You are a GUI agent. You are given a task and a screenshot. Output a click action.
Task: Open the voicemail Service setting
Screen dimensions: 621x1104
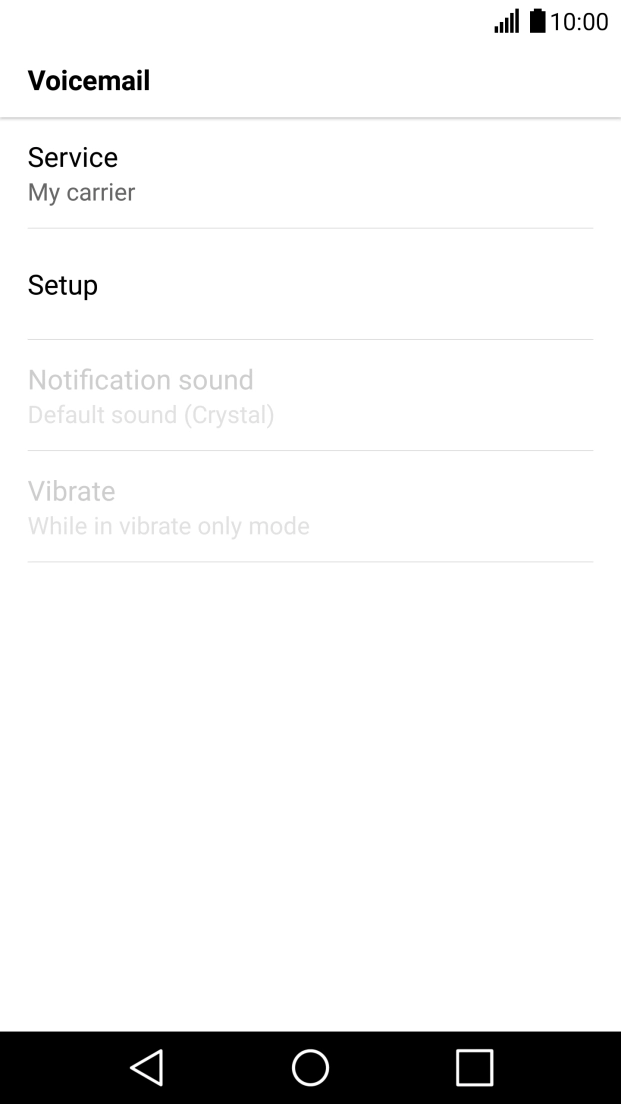point(310,174)
